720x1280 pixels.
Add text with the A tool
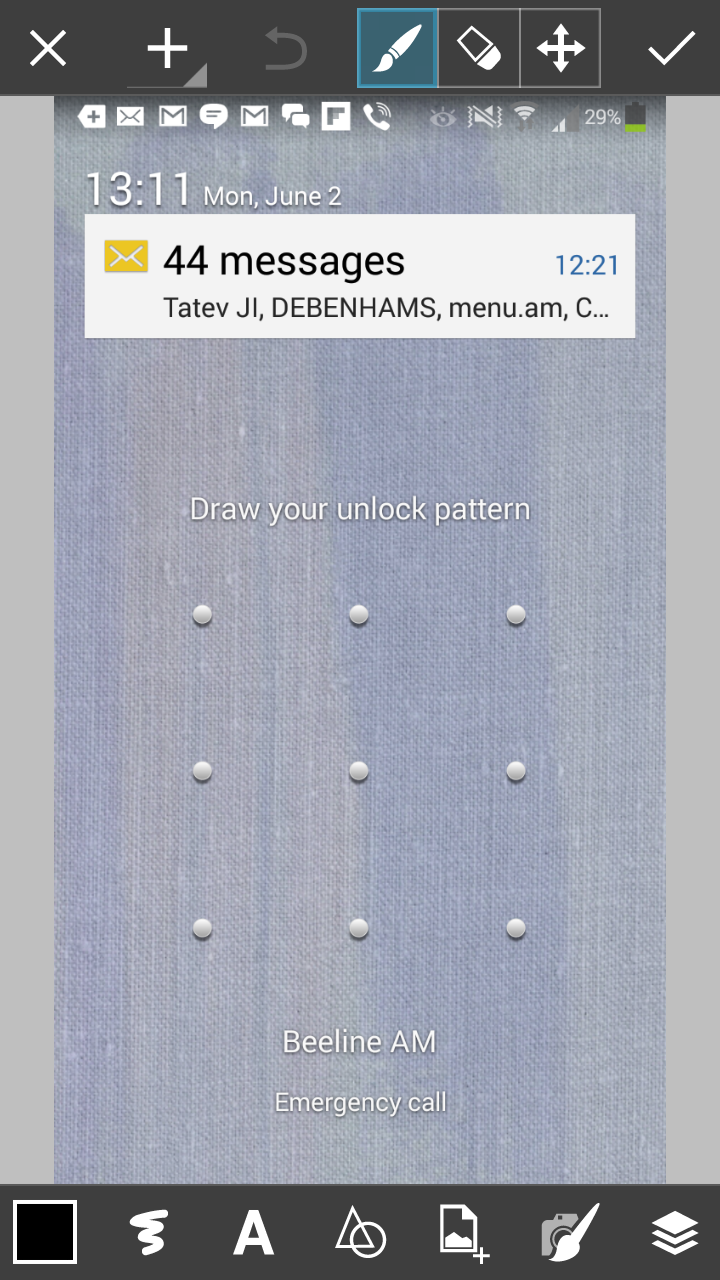pyautogui.click(x=254, y=1232)
